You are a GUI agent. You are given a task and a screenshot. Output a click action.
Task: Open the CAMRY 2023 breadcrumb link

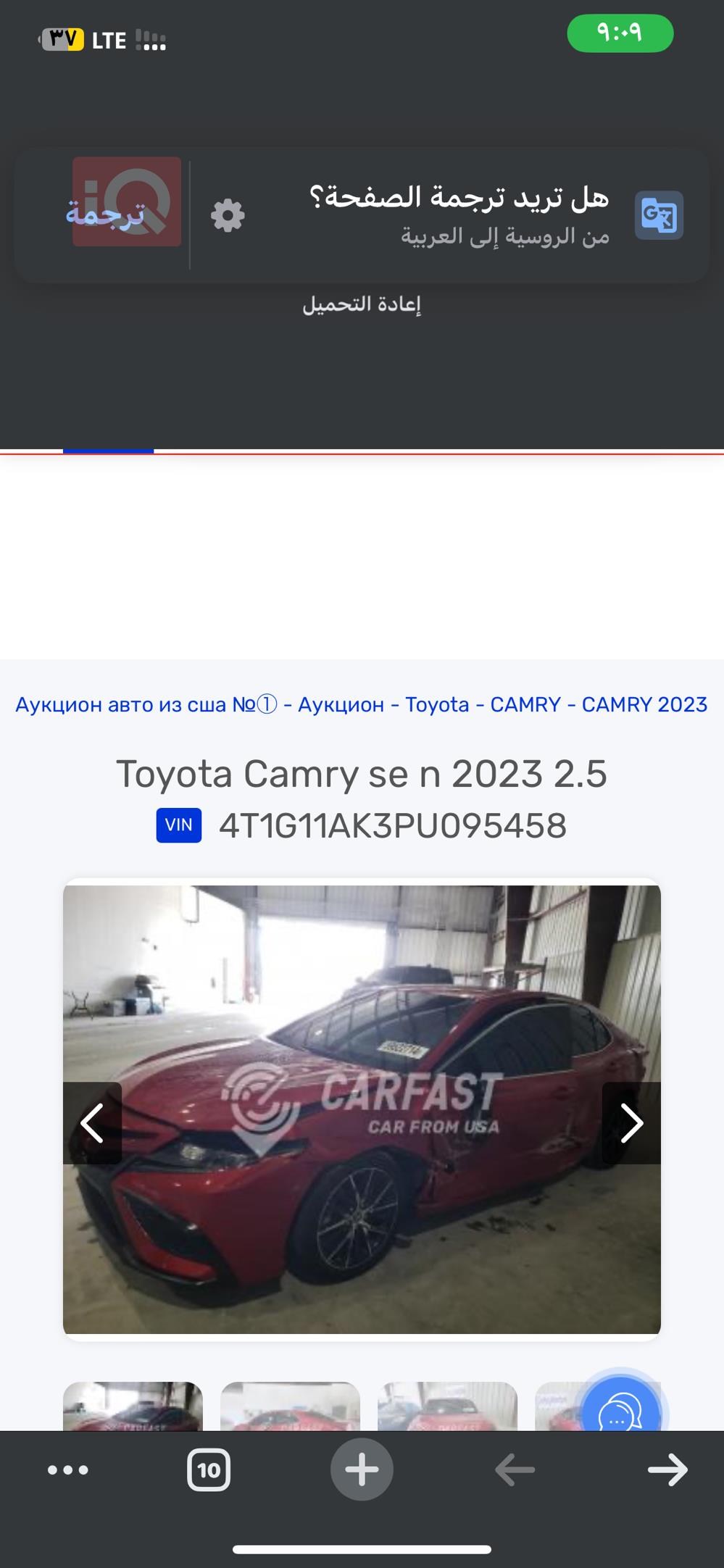click(x=644, y=704)
